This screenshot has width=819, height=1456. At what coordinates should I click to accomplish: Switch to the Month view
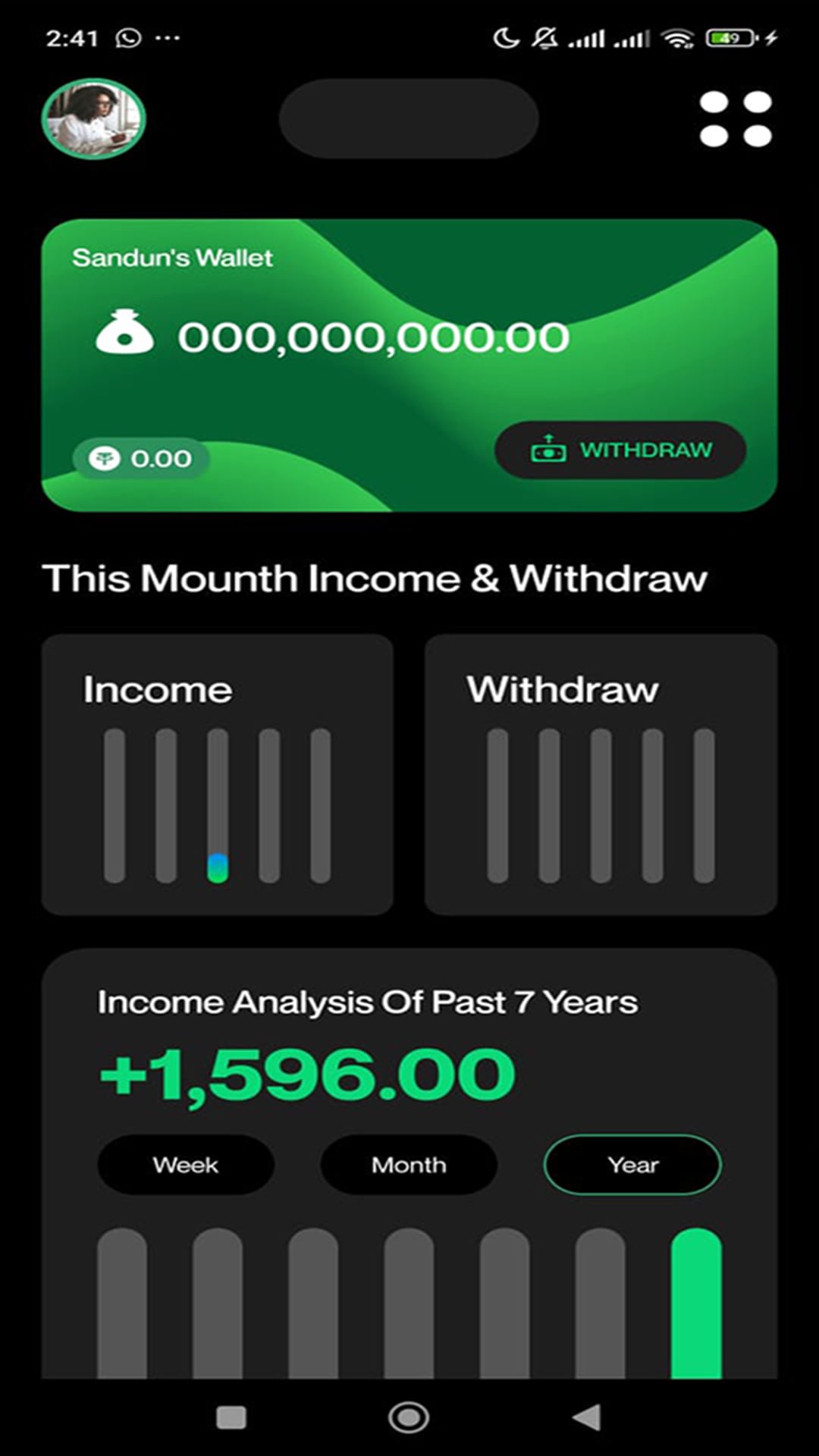tap(409, 1165)
